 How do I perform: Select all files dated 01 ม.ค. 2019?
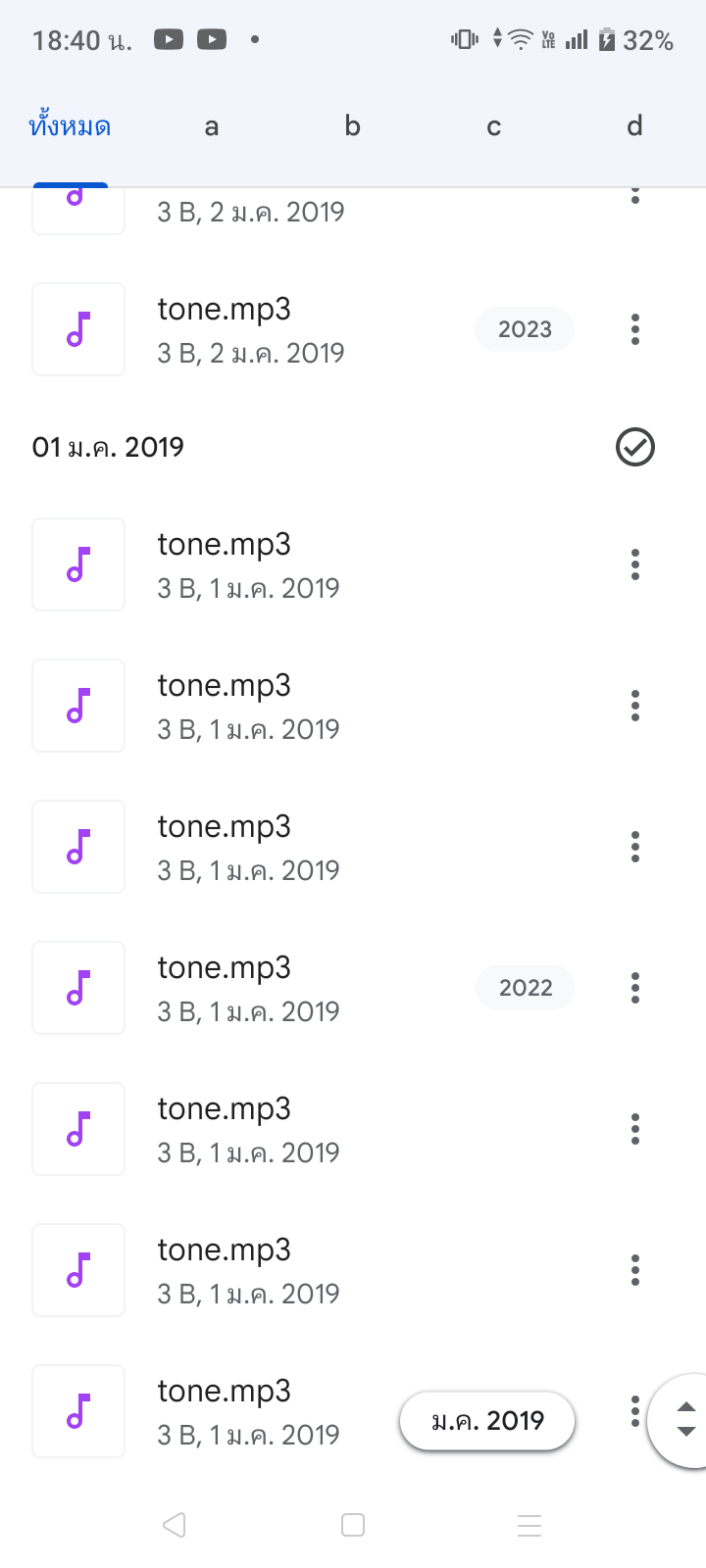pyautogui.click(x=634, y=447)
